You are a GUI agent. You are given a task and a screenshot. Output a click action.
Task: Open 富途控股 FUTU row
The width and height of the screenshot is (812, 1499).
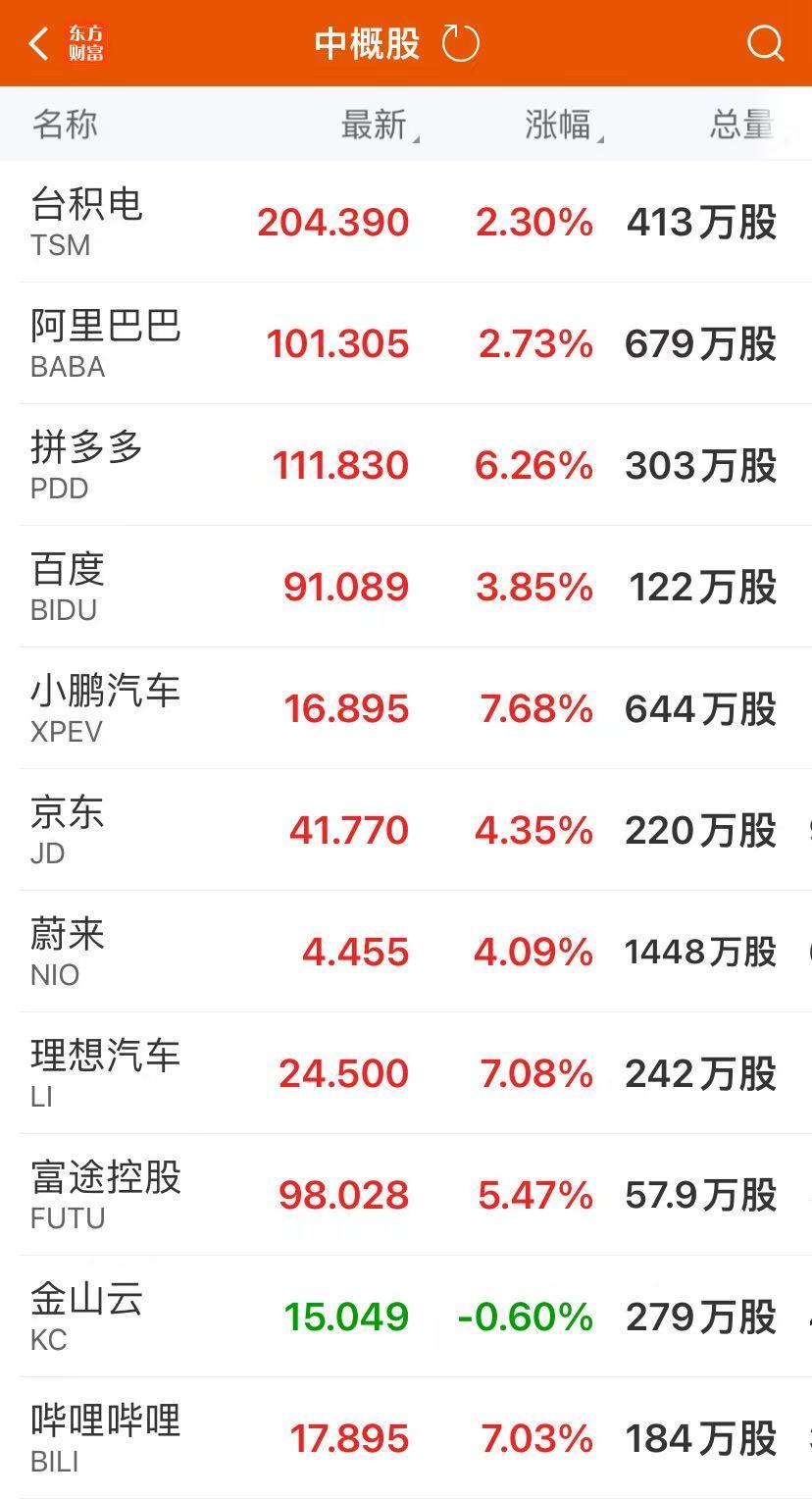coord(406,1195)
